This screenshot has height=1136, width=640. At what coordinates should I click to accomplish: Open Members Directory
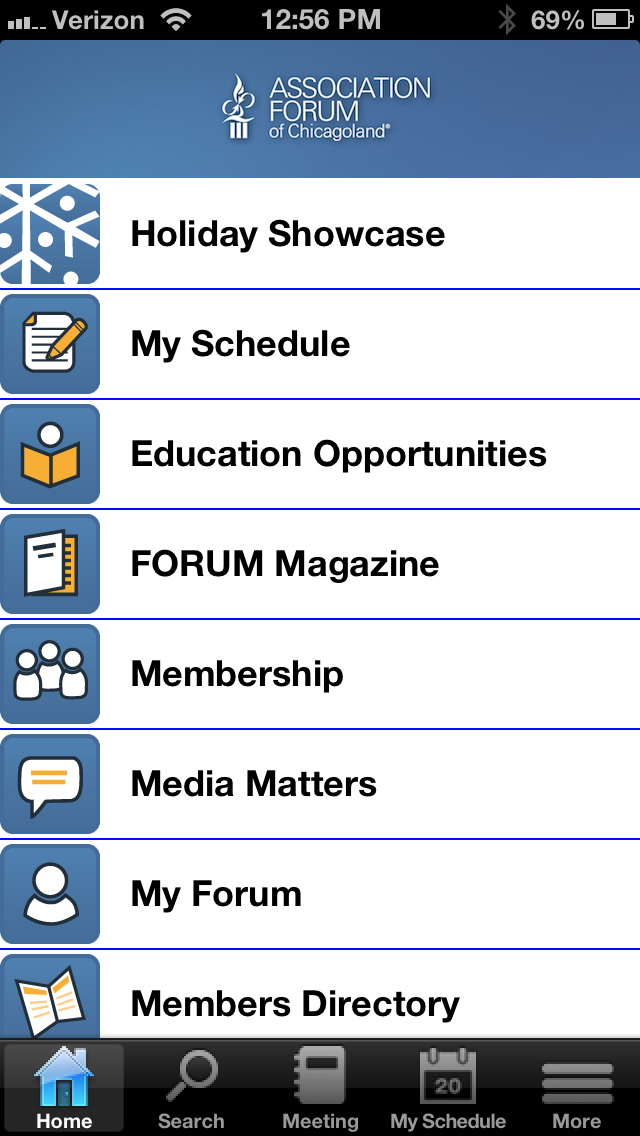point(320,995)
